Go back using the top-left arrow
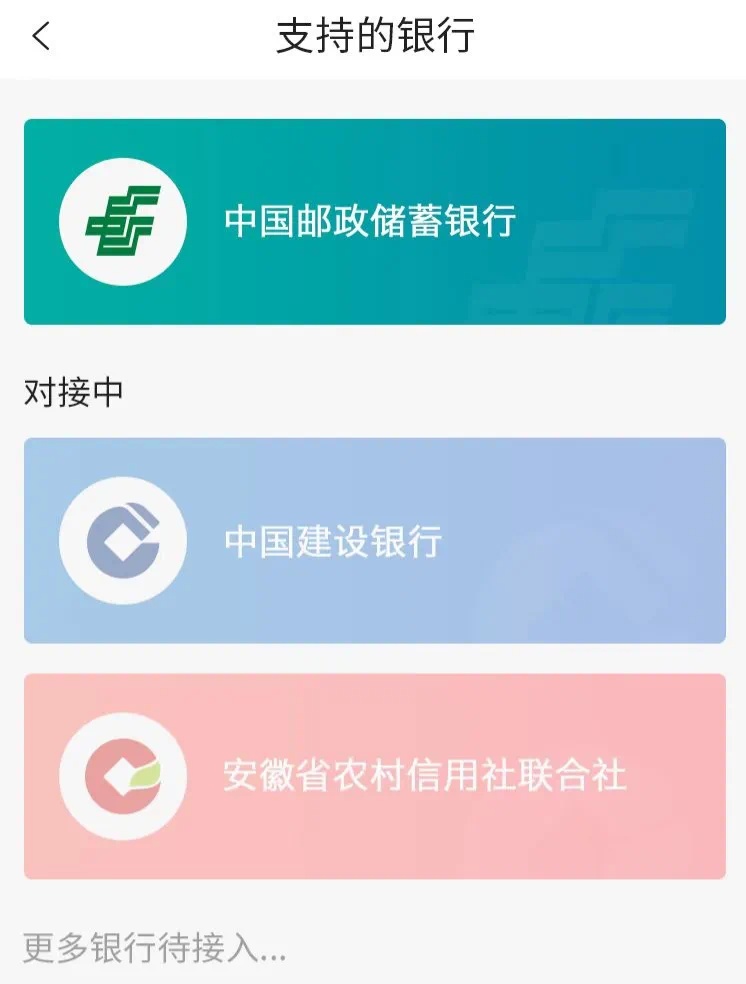The image size is (746, 984). pyautogui.click(x=40, y=37)
